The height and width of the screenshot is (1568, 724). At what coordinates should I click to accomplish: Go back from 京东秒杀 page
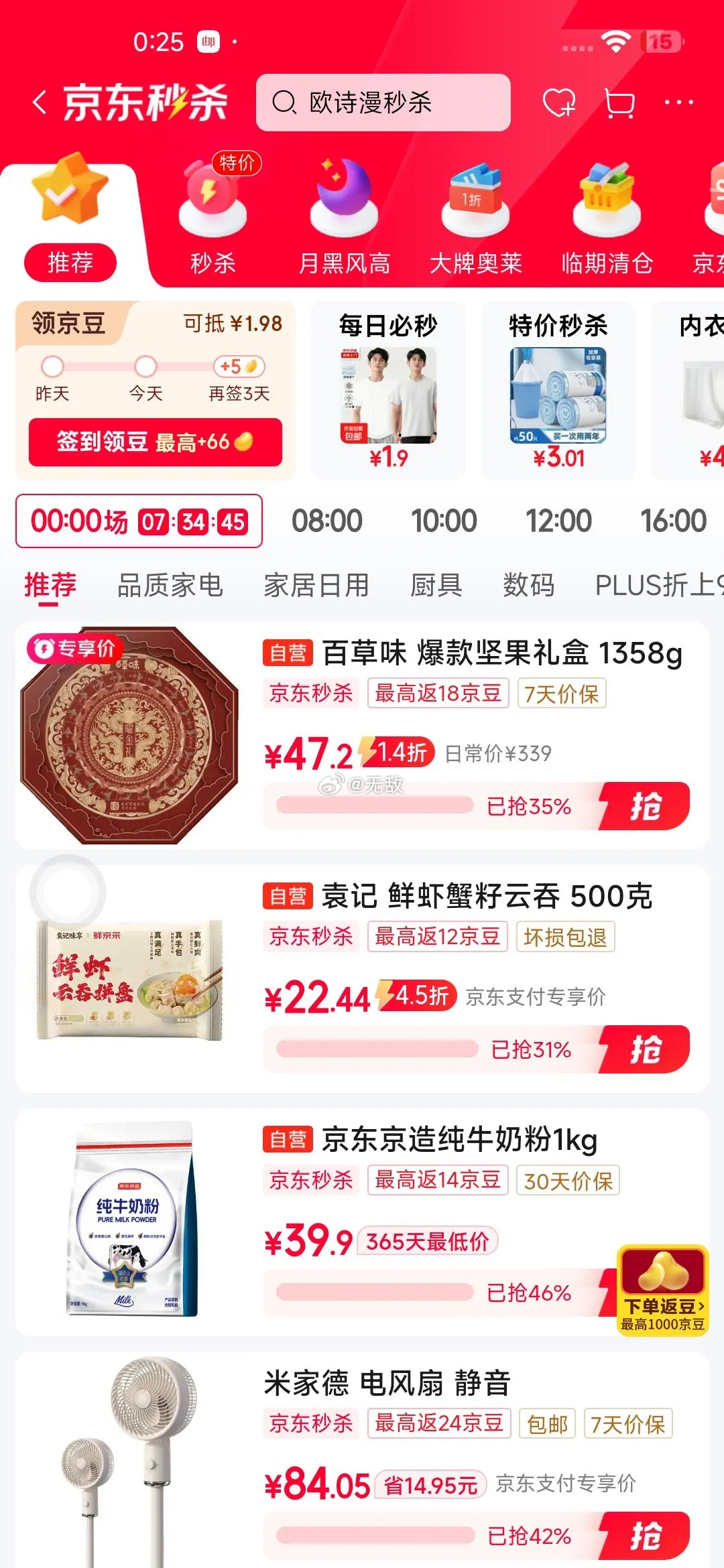point(40,103)
